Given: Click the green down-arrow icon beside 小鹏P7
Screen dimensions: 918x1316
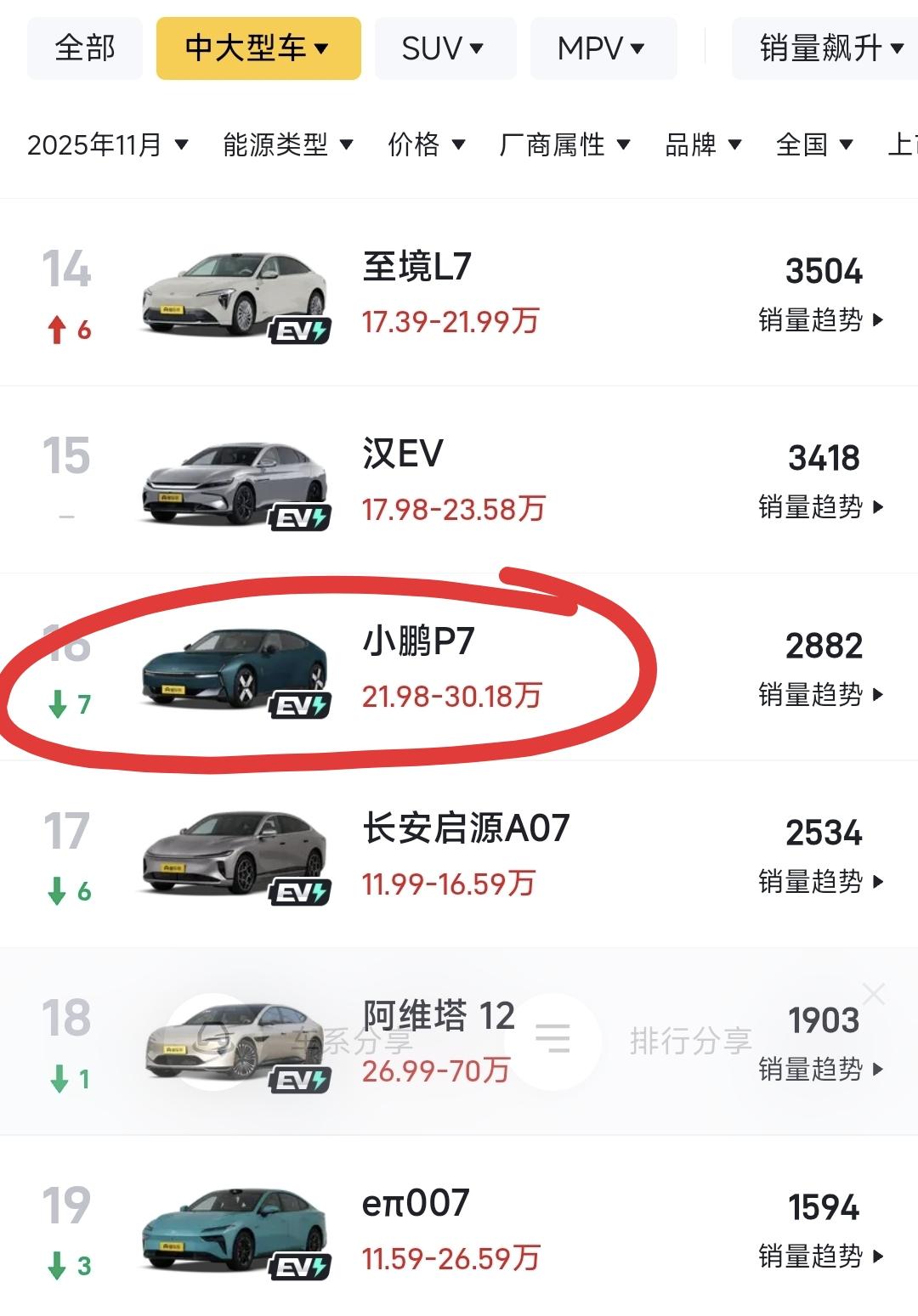Looking at the screenshot, I should 56,703.
